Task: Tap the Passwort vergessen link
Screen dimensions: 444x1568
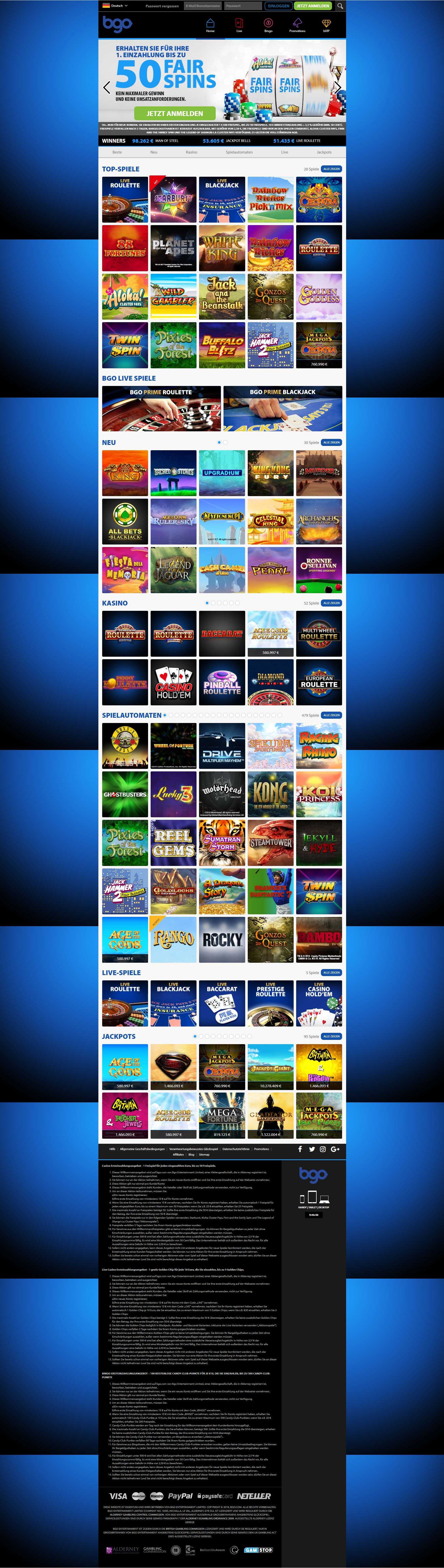Action: coord(162,6)
